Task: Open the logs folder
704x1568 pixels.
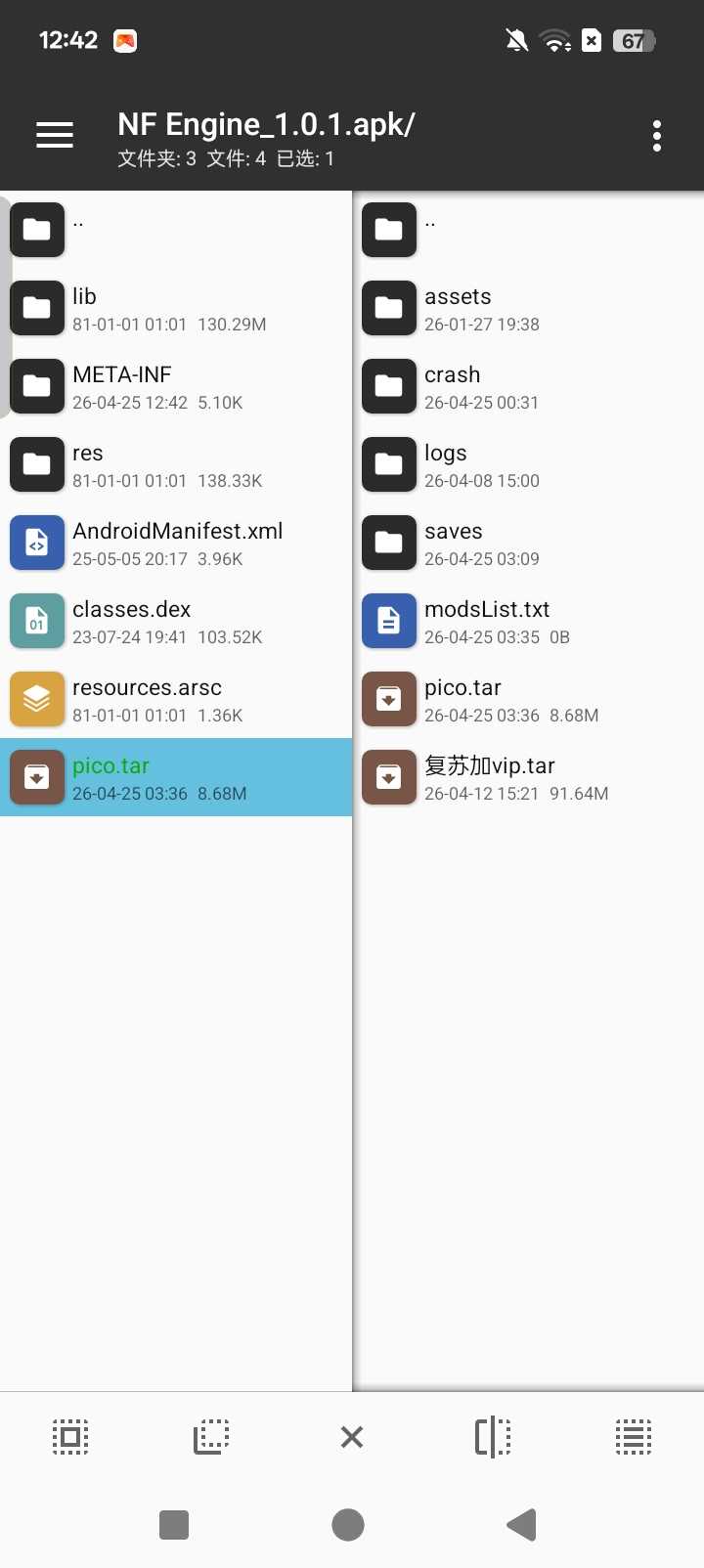Action: coord(528,464)
